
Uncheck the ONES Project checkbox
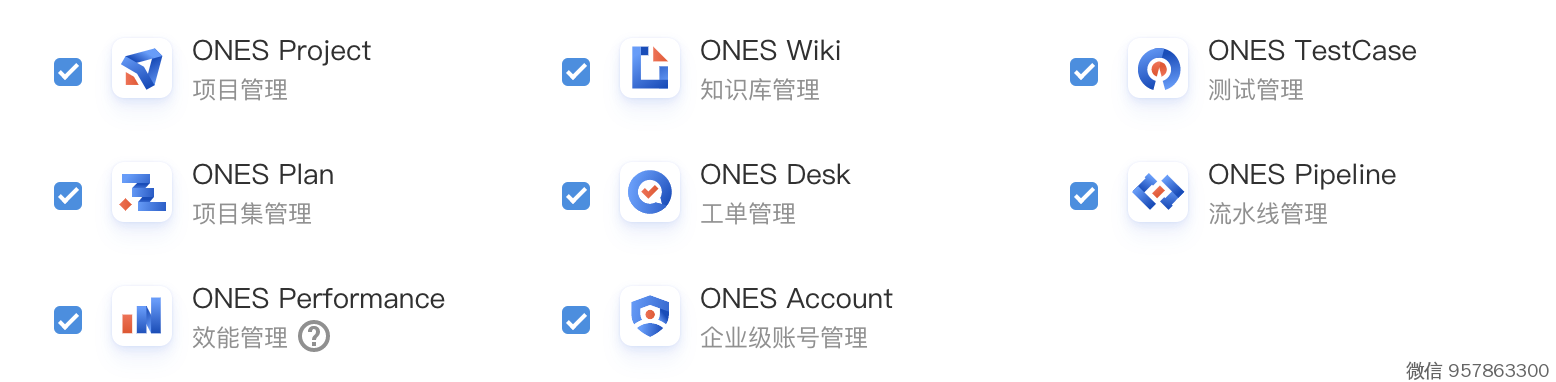68,72
